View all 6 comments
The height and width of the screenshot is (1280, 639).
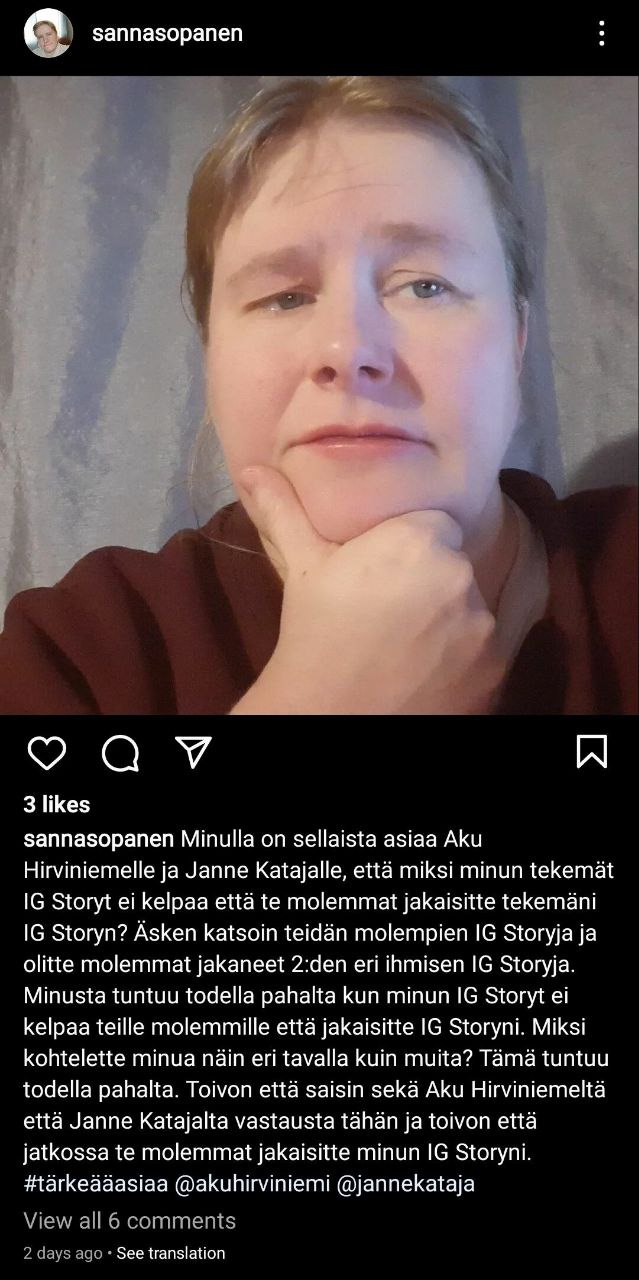click(129, 1220)
